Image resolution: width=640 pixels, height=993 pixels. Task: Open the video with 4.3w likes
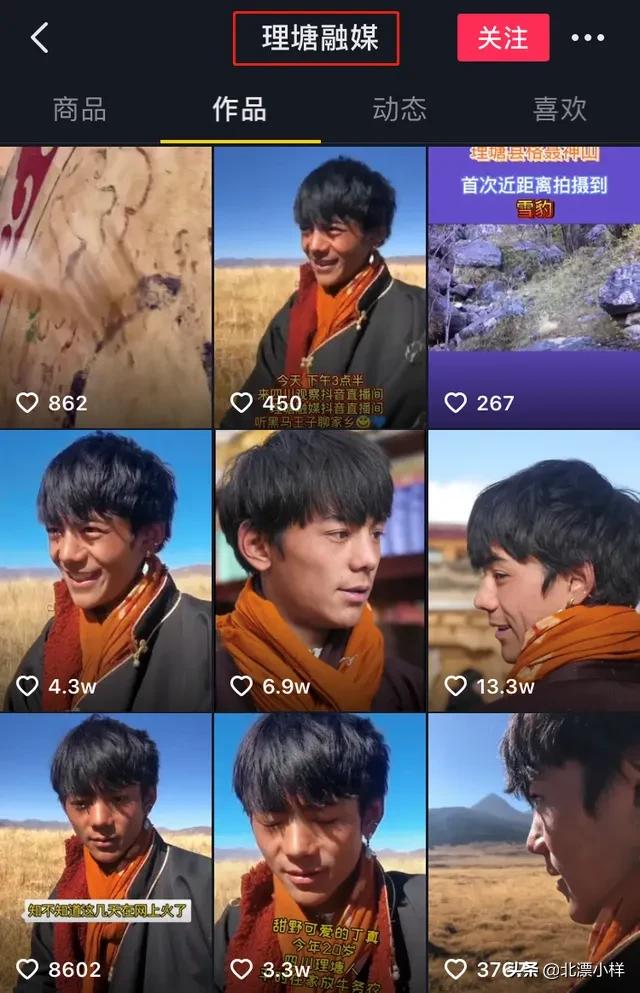click(x=106, y=570)
